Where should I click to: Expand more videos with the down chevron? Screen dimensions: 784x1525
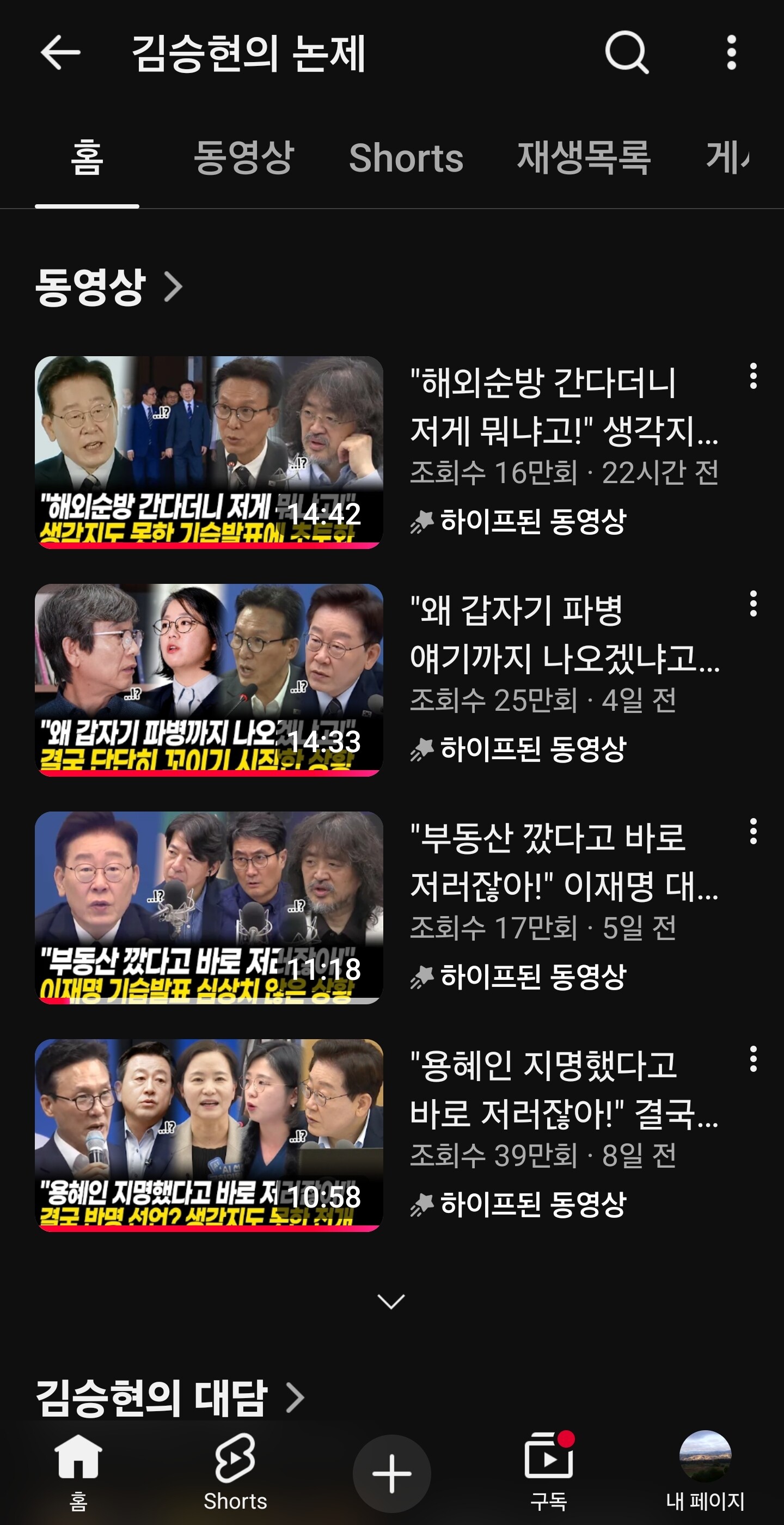(x=391, y=1301)
